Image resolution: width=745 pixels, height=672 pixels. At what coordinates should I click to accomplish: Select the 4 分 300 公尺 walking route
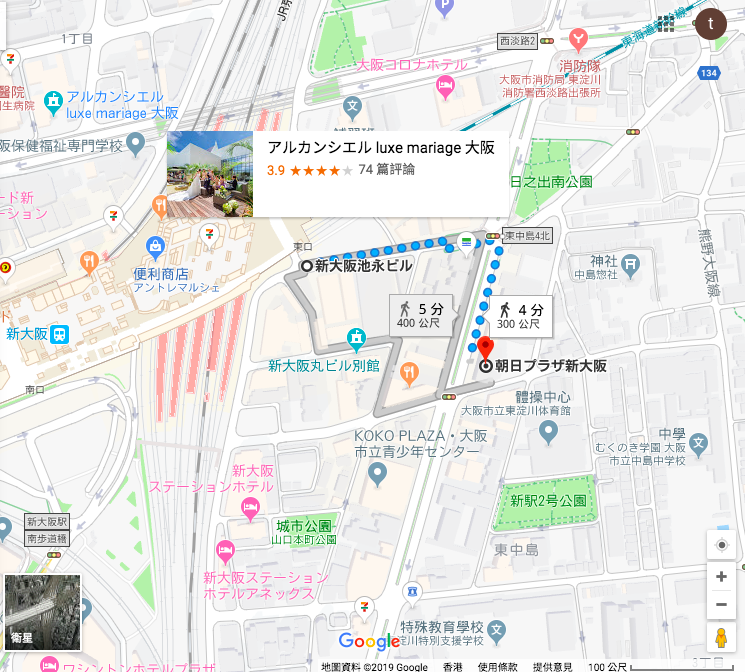521,315
